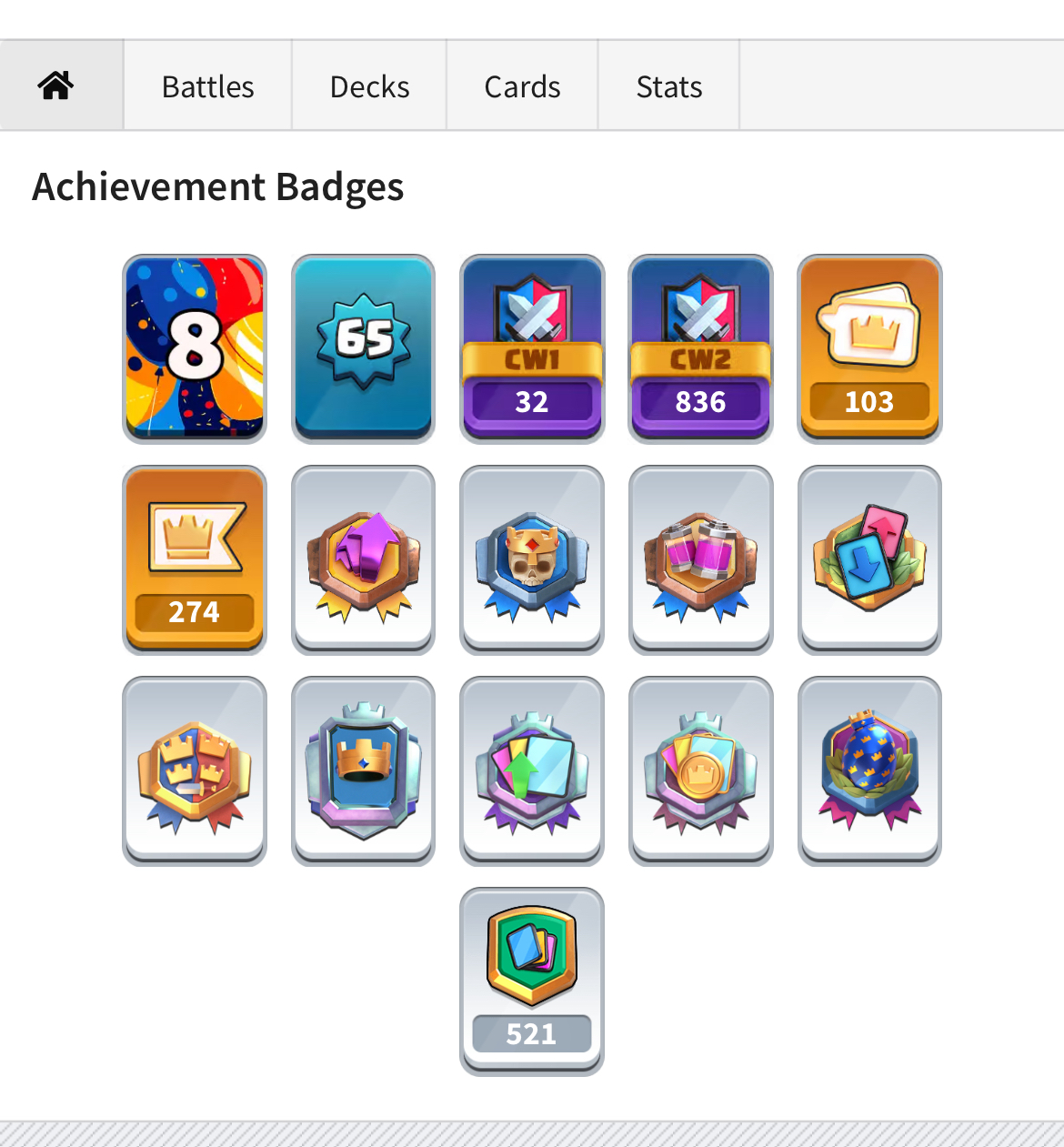1064x1147 pixels.
Task: Tap the orange 103 crown card badge
Action: [869, 348]
